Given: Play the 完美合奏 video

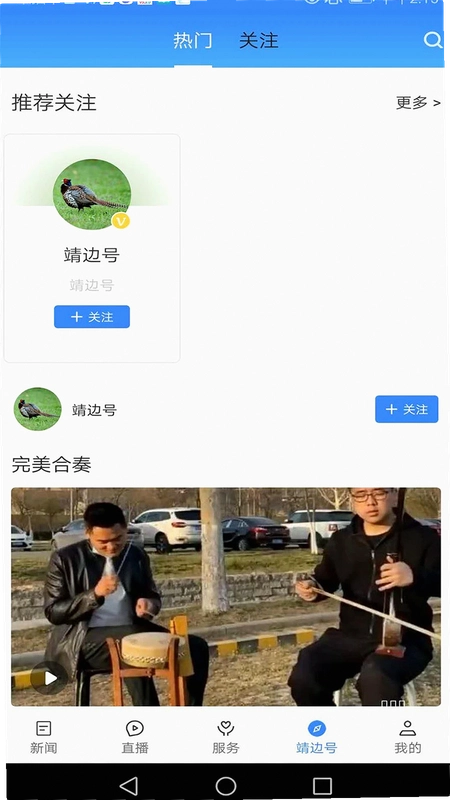Looking at the screenshot, I should (x=49, y=678).
